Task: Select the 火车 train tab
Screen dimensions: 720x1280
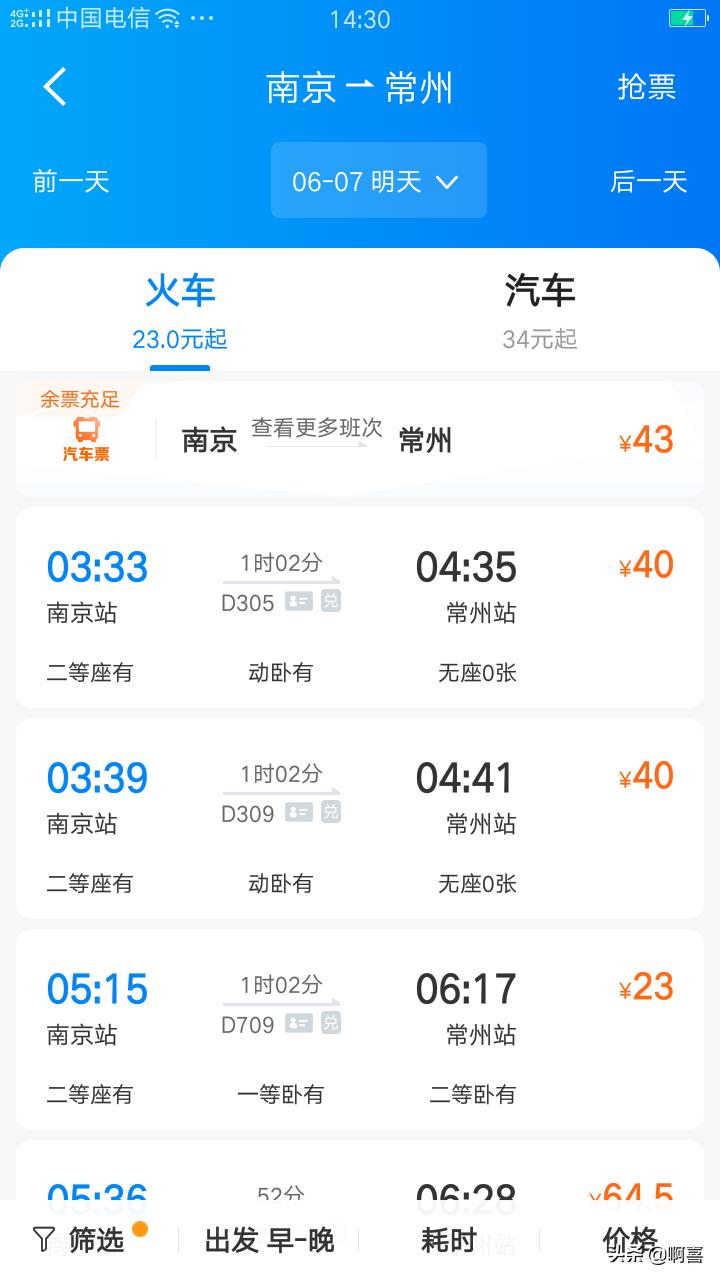Action: [180, 310]
